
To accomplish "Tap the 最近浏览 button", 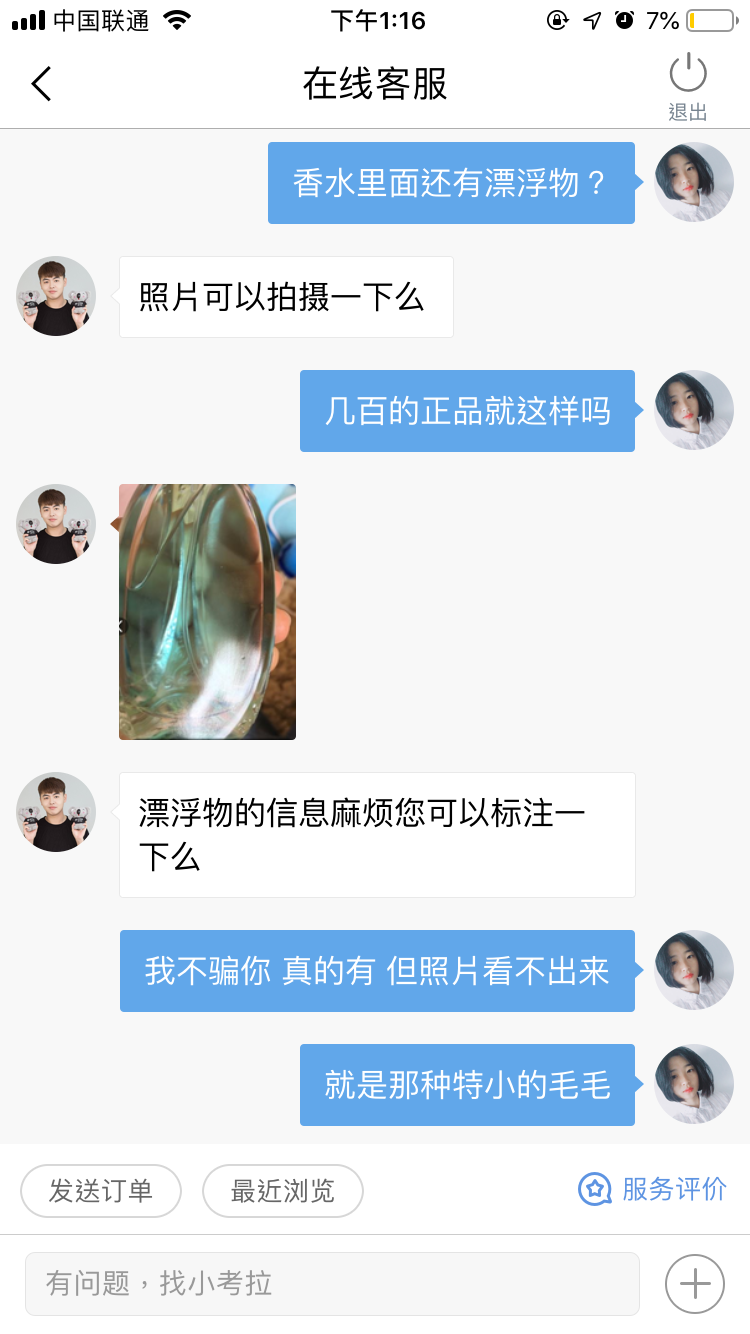I will (283, 1190).
